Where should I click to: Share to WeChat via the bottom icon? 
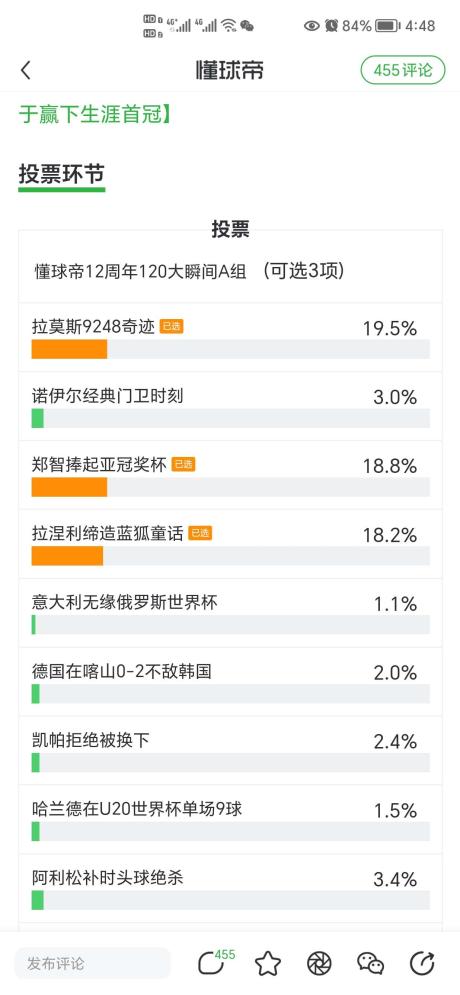pos(371,963)
